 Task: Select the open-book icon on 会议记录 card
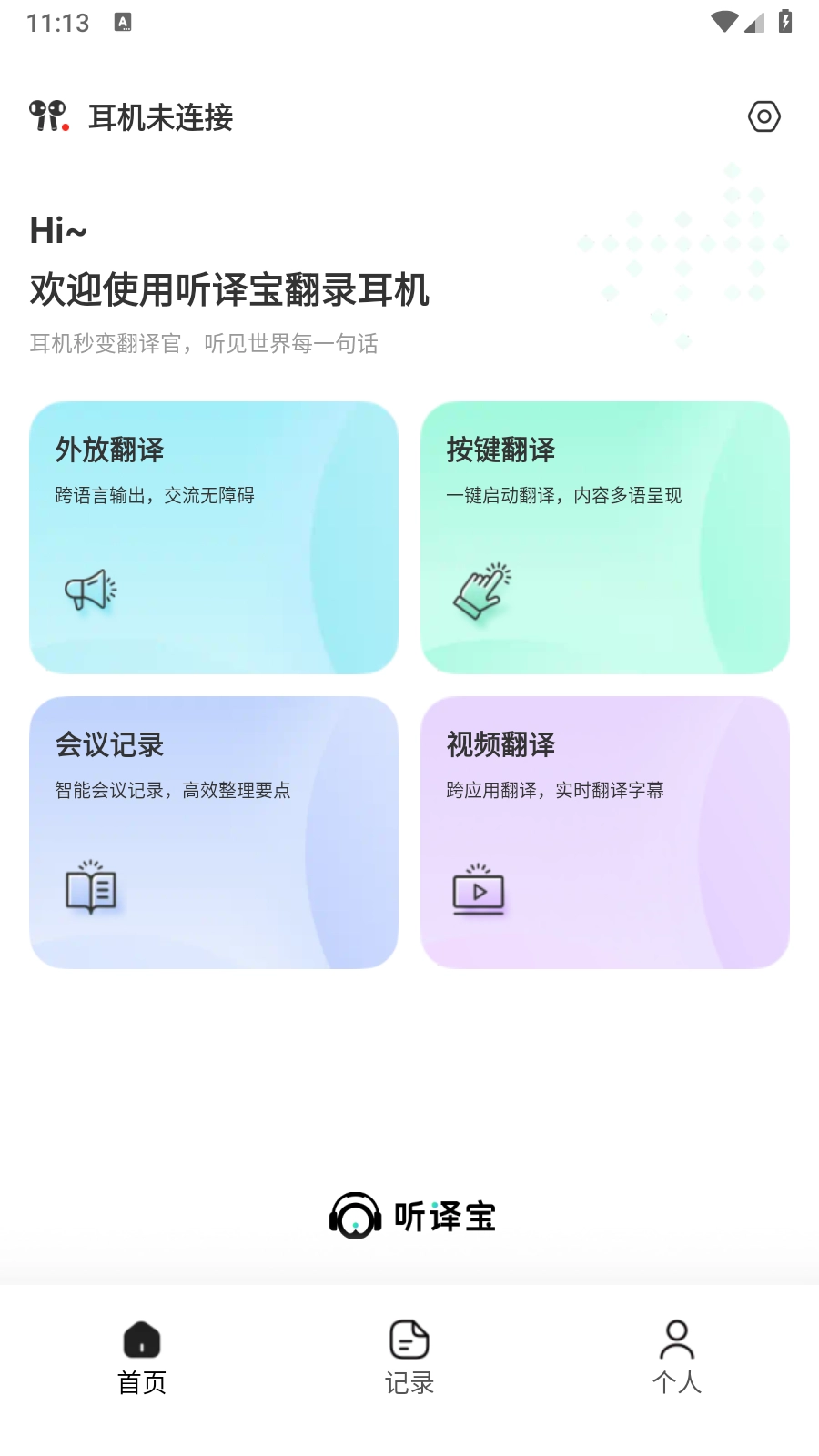[x=90, y=891]
